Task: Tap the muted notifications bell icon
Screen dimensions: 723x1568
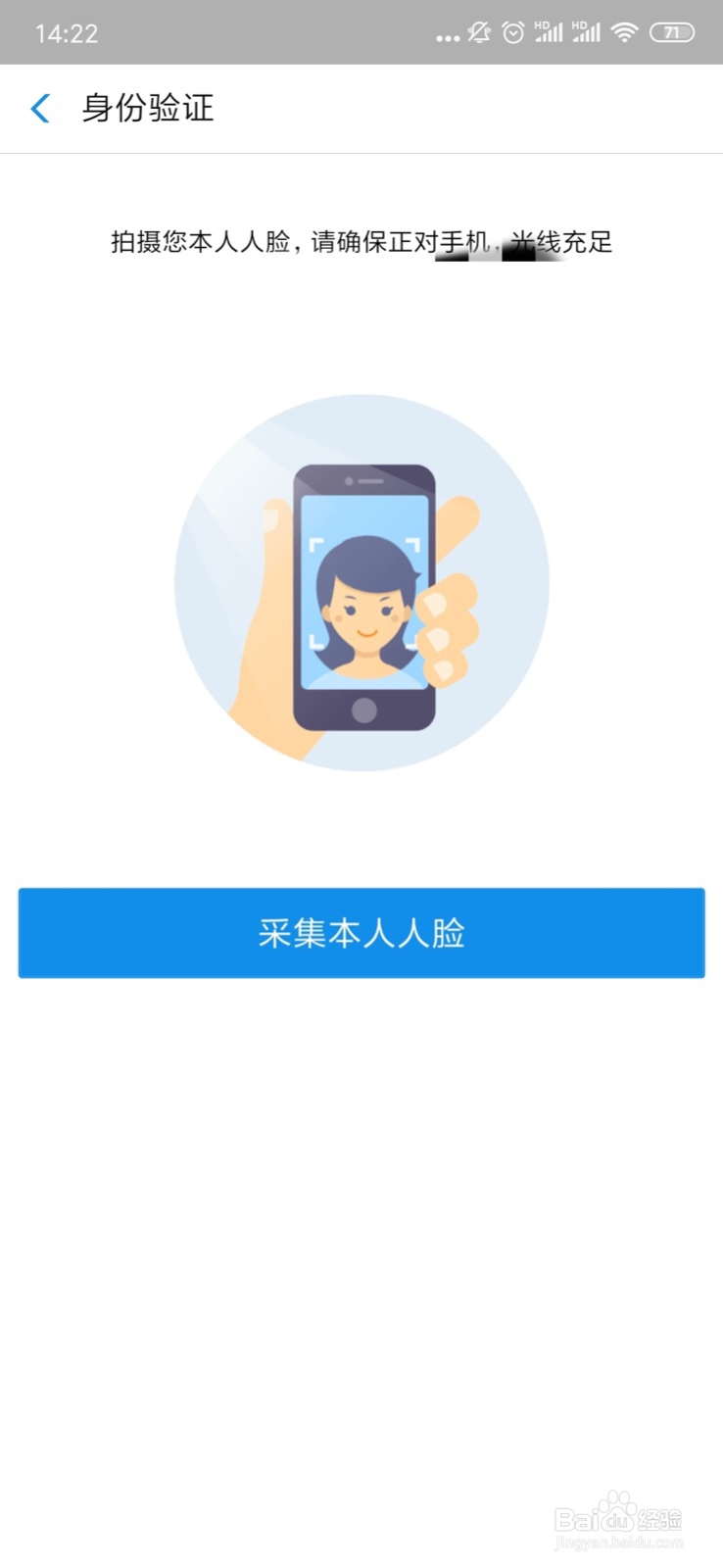Action: [x=479, y=31]
